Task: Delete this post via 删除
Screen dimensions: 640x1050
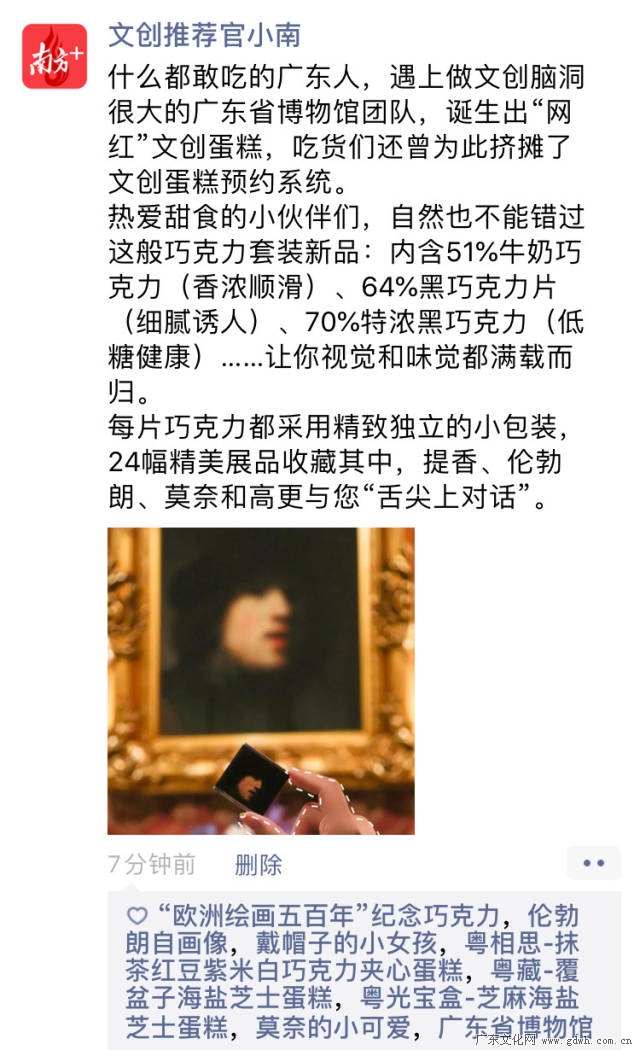Action: (x=258, y=865)
